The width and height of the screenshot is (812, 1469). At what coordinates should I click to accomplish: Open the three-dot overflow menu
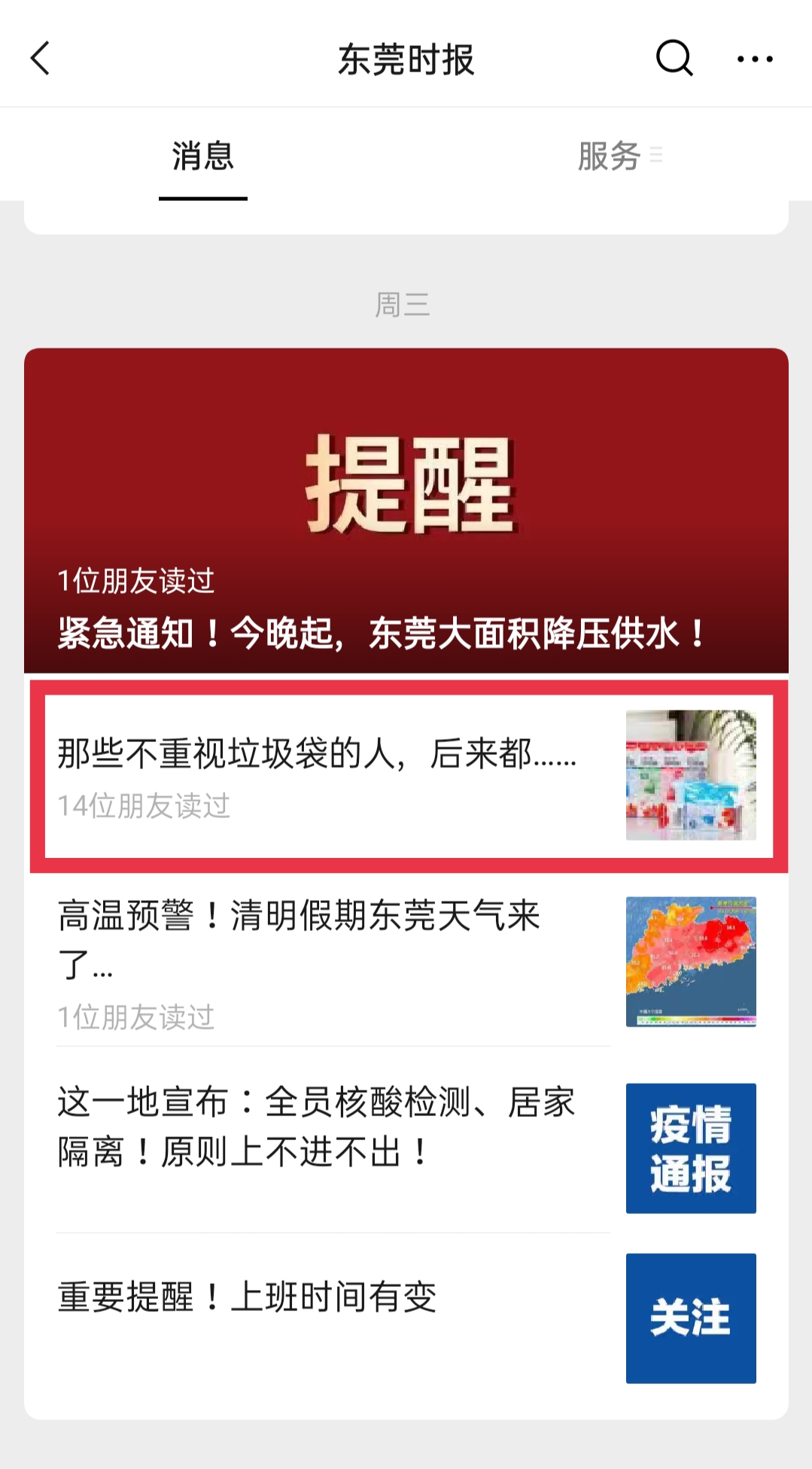[754, 59]
